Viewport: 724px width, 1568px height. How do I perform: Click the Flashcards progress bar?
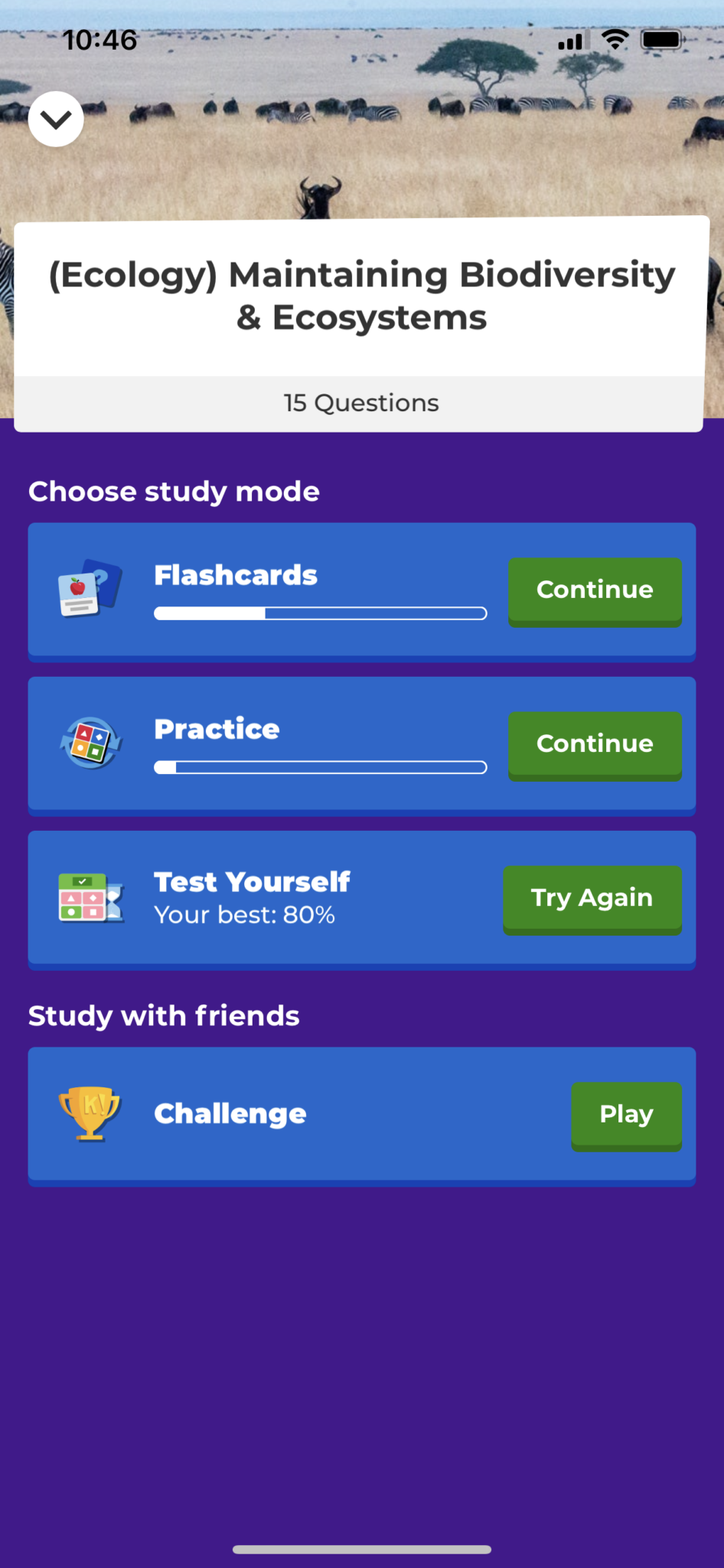(x=320, y=613)
